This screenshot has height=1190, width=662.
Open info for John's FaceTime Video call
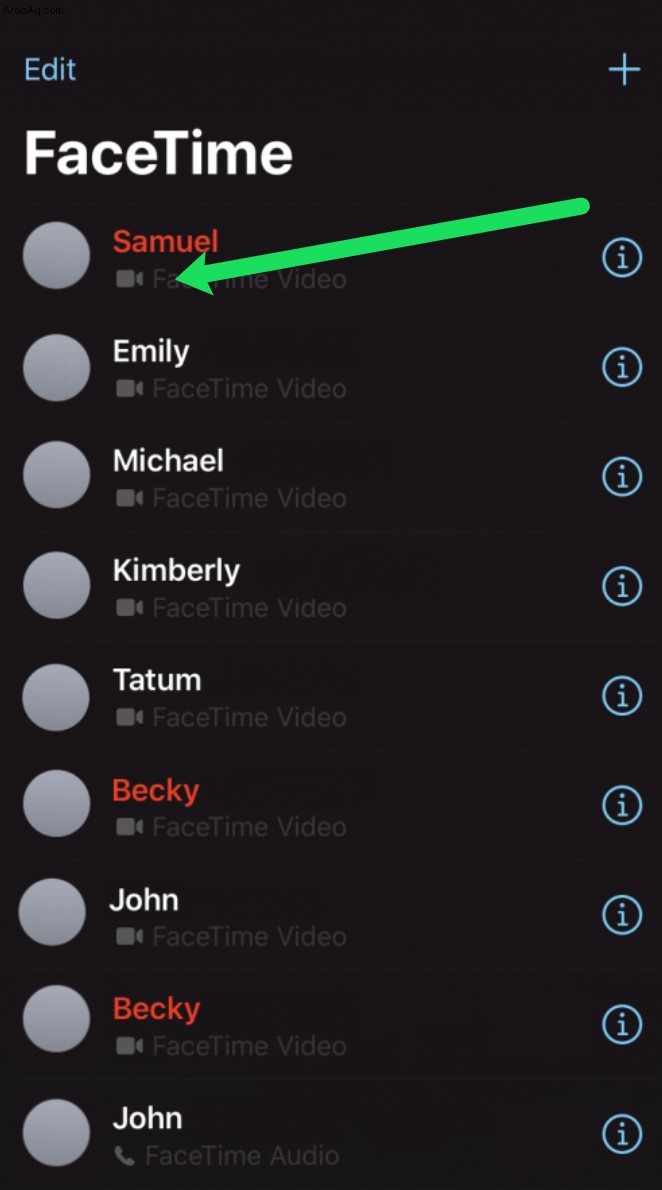click(x=621, y=914)
